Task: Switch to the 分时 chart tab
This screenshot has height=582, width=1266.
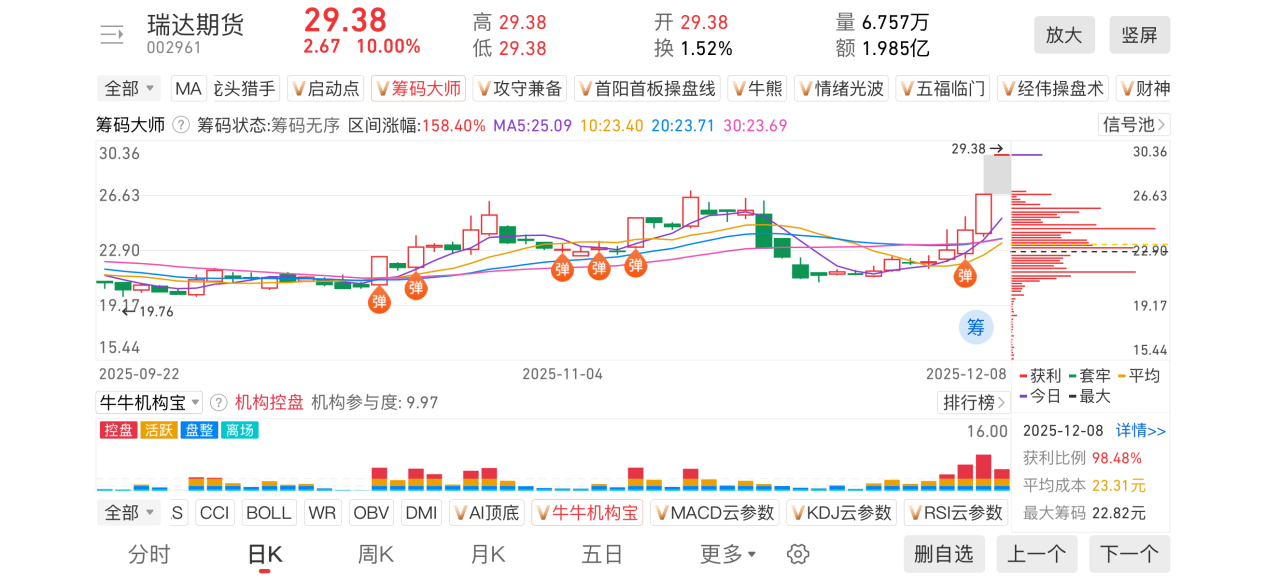Action: tap(149, 554)
